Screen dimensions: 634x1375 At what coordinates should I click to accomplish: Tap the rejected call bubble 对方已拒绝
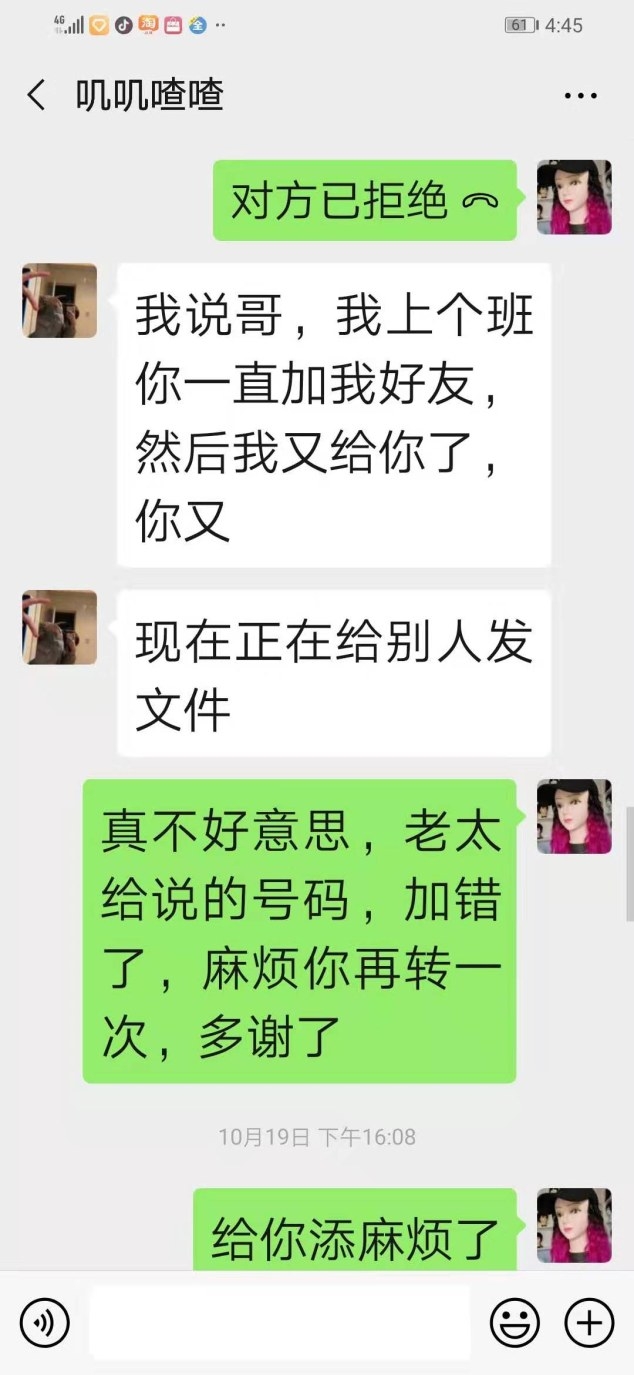(x=365, y=201)
